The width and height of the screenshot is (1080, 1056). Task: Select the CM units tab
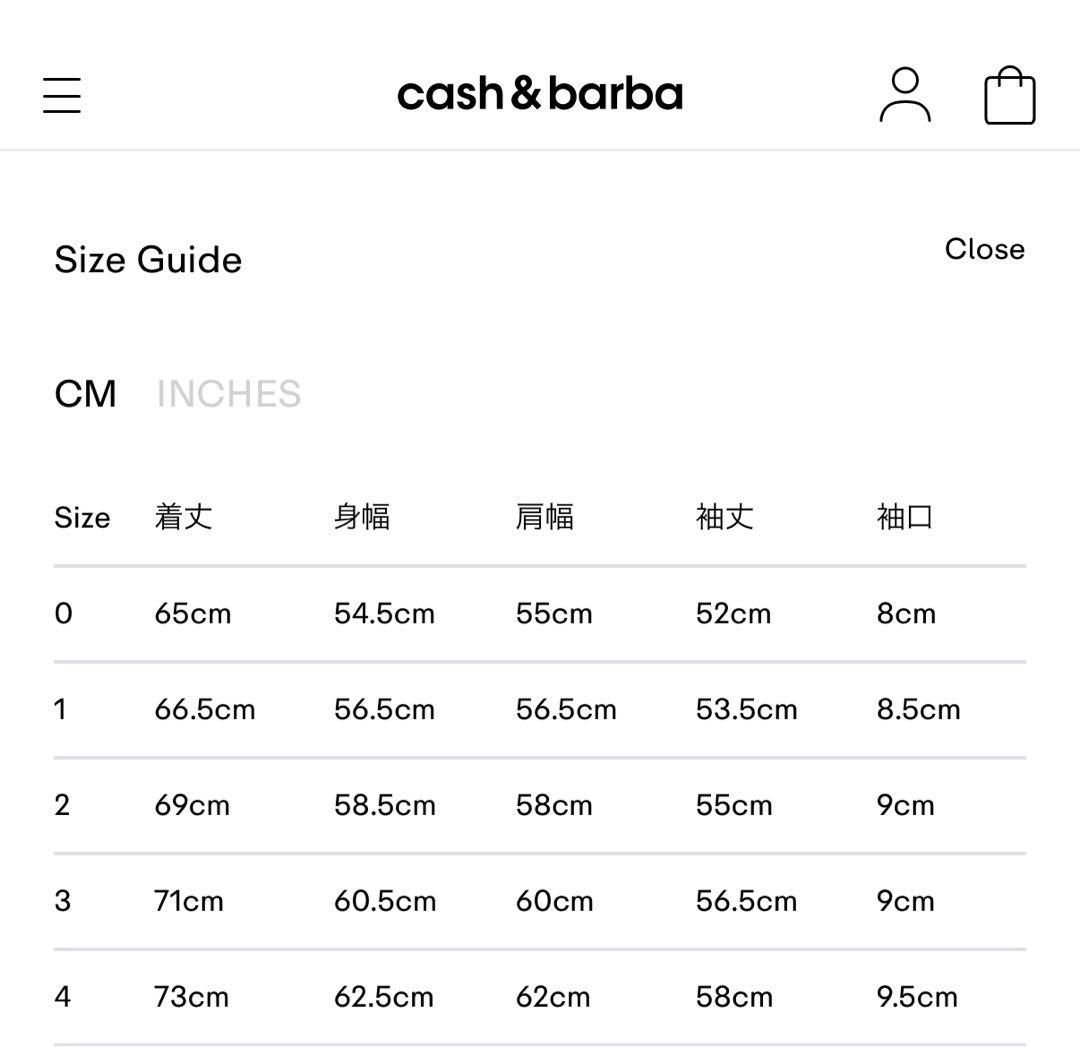click(x=85, y=394)
